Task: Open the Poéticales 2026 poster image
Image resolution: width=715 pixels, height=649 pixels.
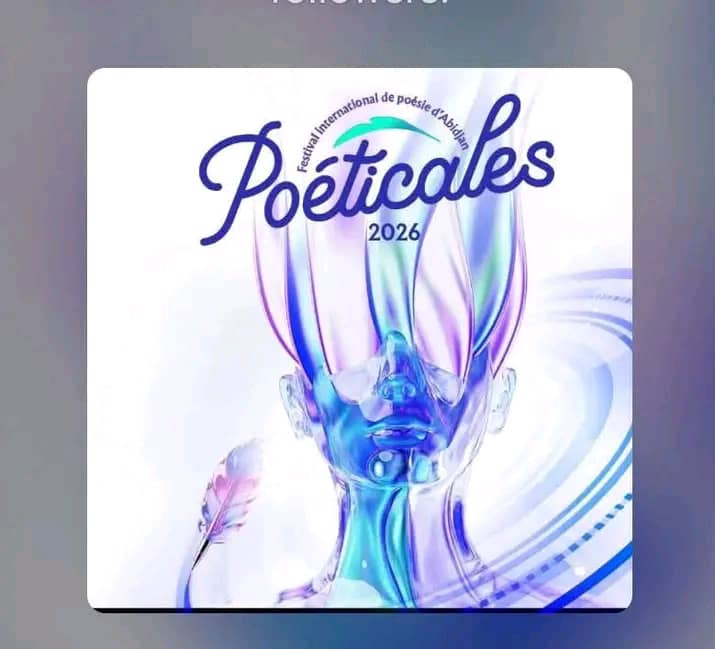Action: click(359, 340)
